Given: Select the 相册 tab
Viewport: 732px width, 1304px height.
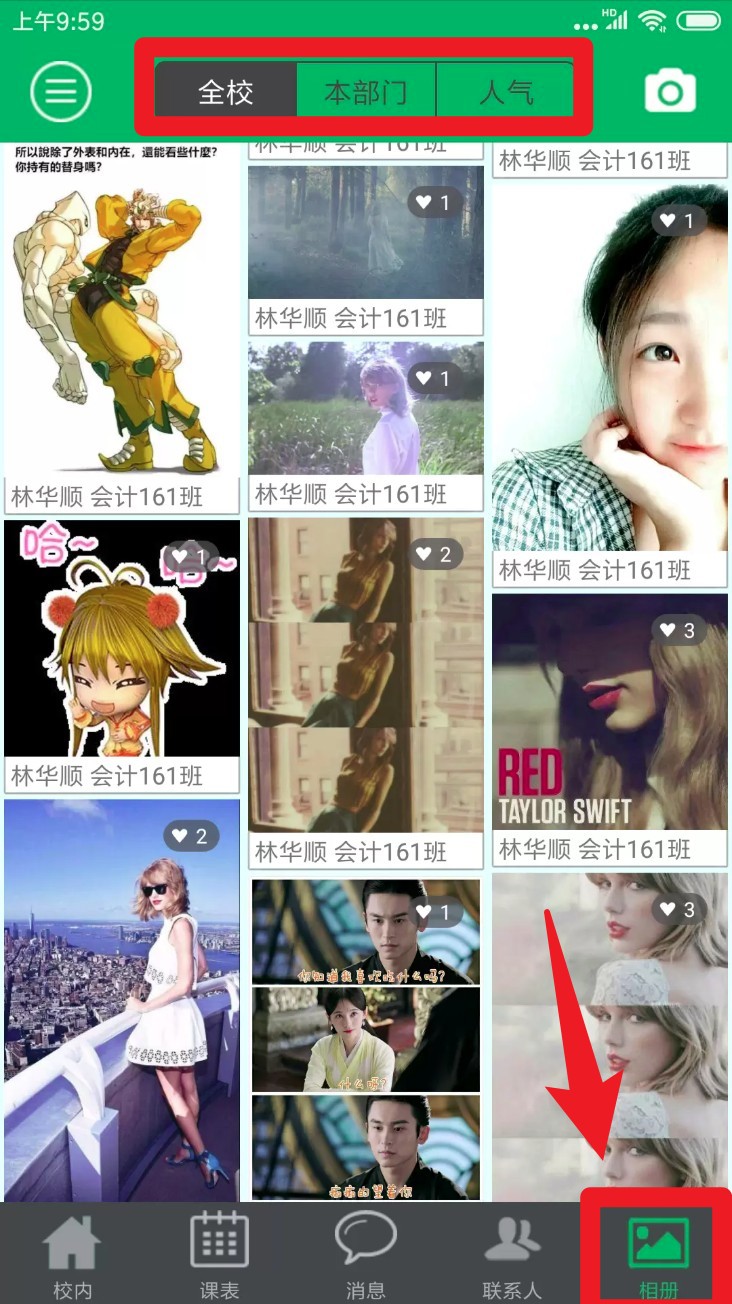Looking at the screenshot, I should [658, 1254].
